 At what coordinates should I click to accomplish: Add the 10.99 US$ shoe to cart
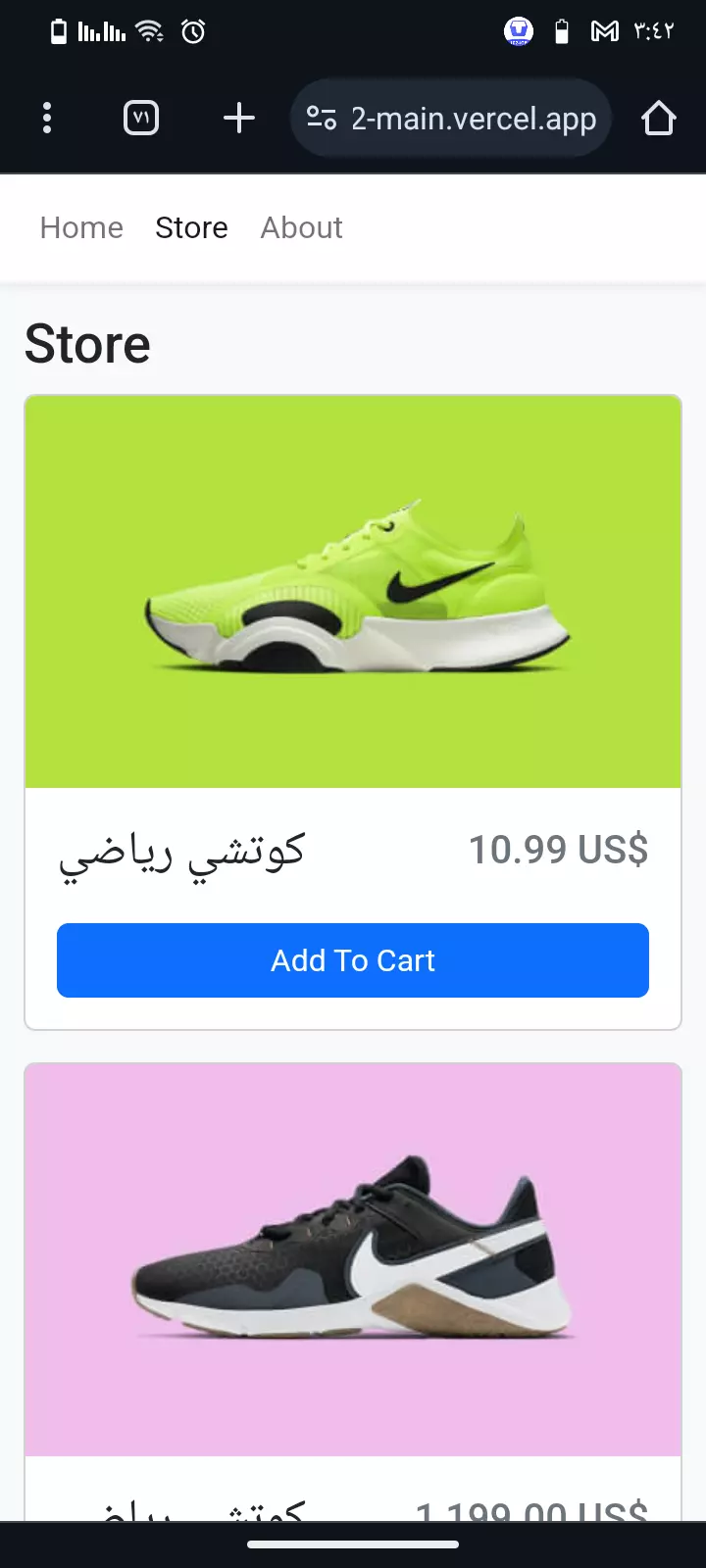click(353, 960)
